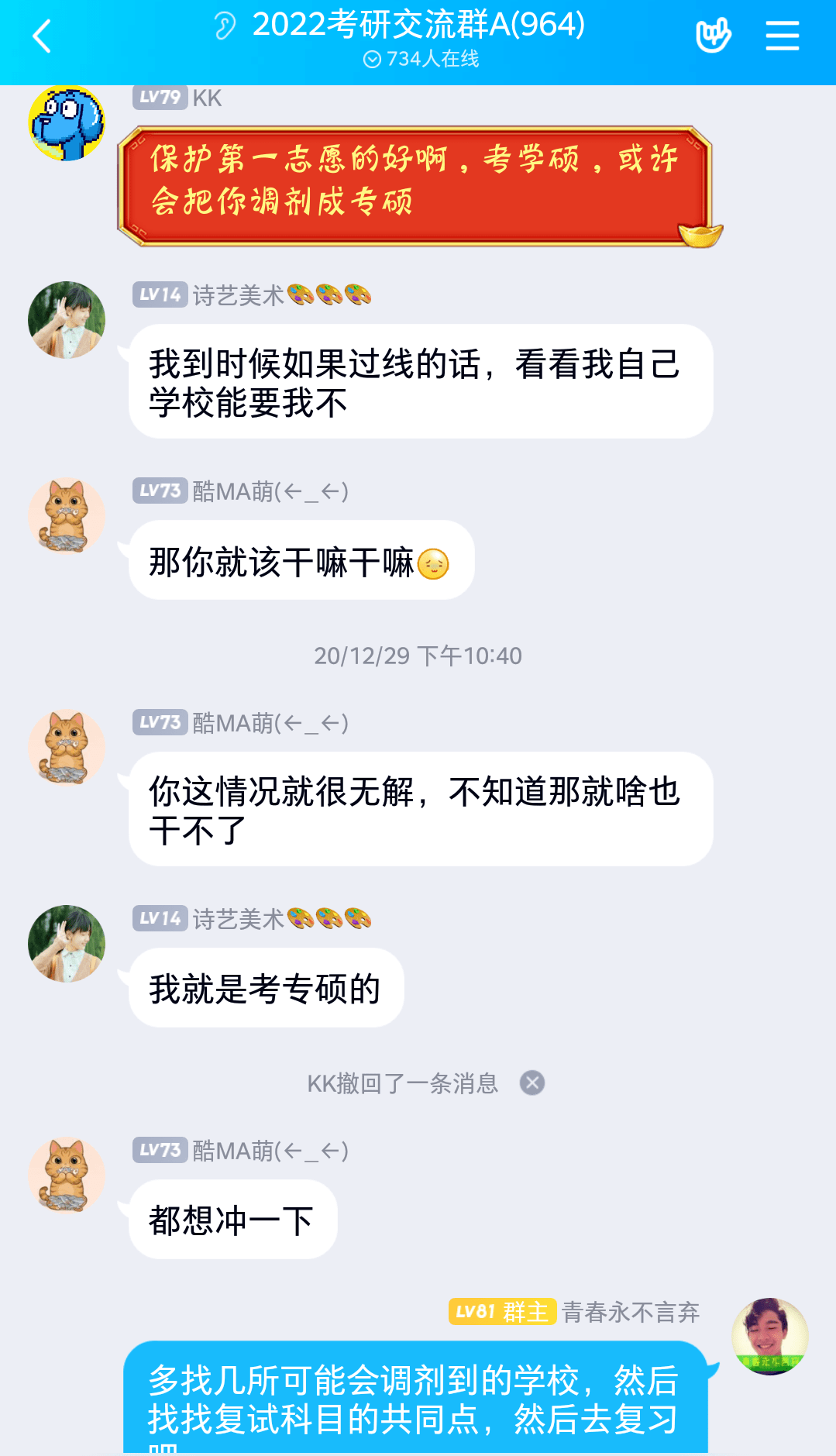Open 青春永不言弃's avatar profile
The image size is (836, 1456).
(769, 1337)
